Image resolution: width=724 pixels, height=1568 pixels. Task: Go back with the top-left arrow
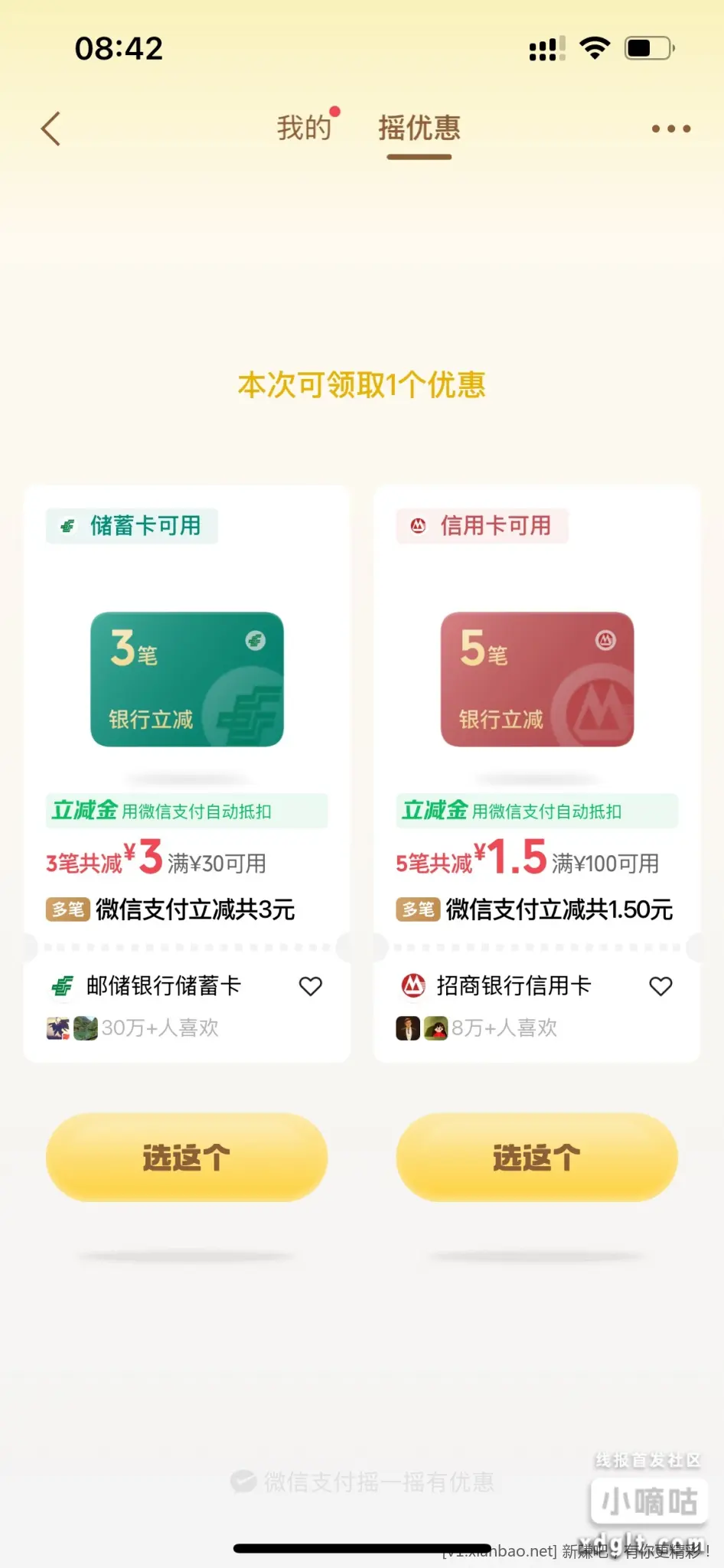coord(51,129)
